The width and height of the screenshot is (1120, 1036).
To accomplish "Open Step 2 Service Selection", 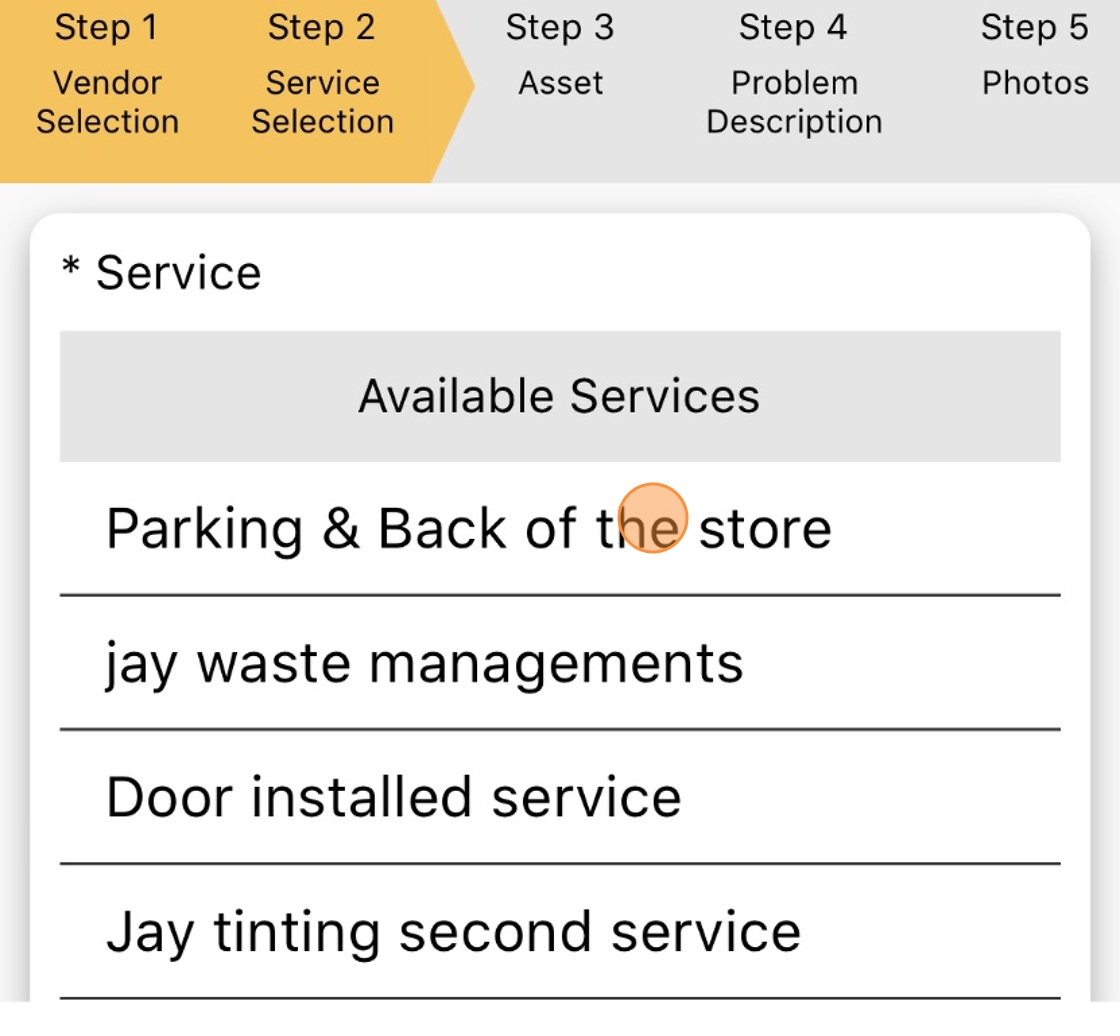I will coord(322,75).
